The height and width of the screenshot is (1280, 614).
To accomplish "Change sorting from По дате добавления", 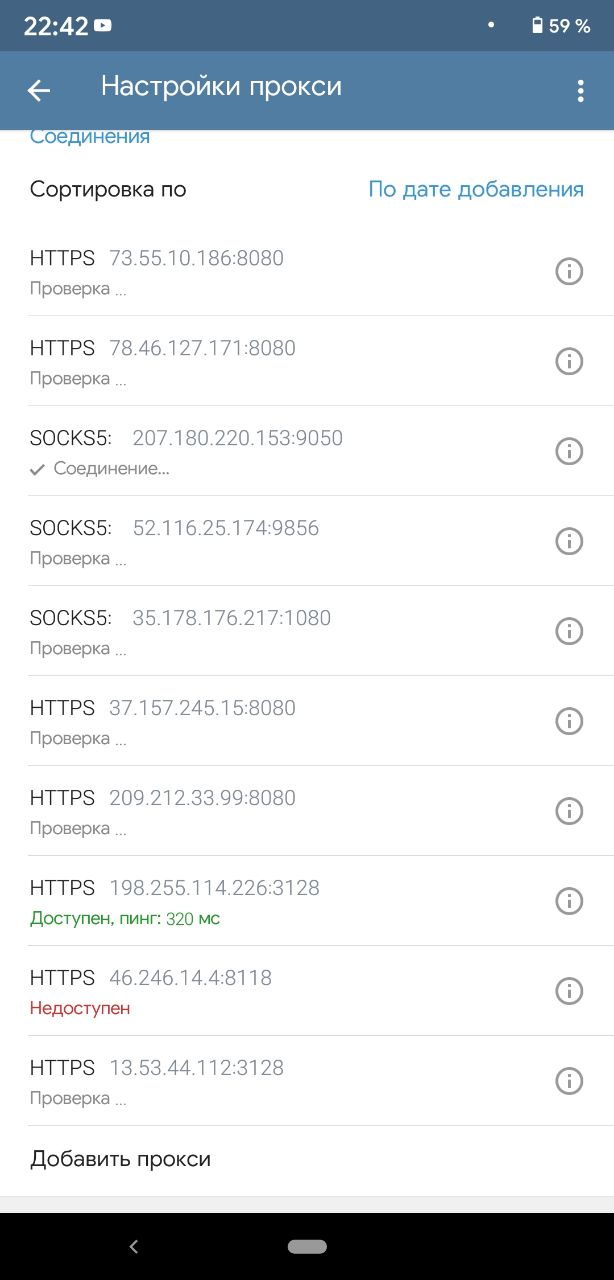I will (x=476, y=189).
